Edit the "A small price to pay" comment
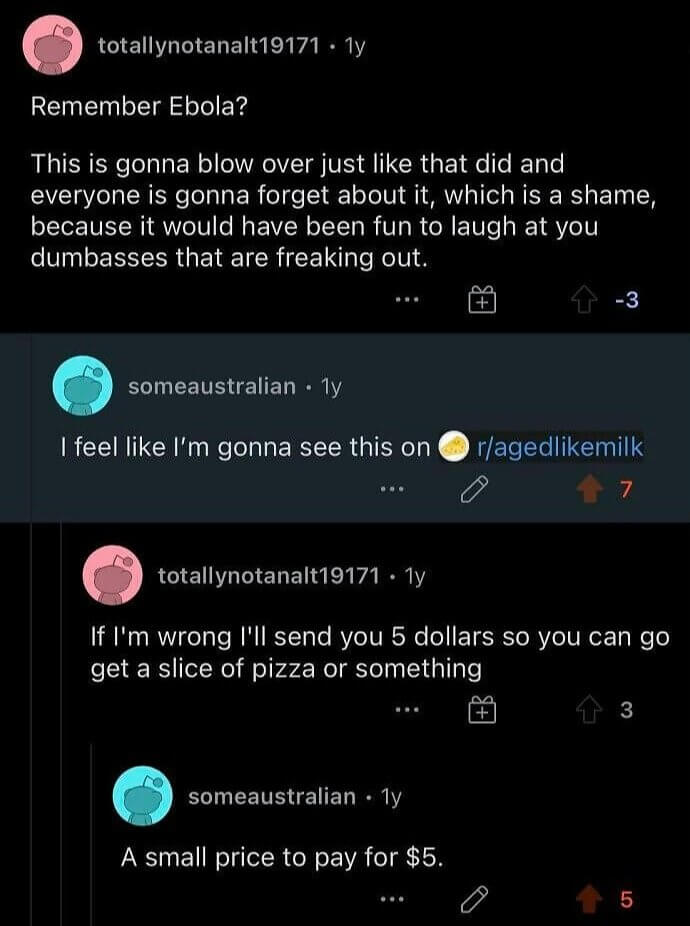This screenshot has height=926, width=690. click(x=474, y=900)
